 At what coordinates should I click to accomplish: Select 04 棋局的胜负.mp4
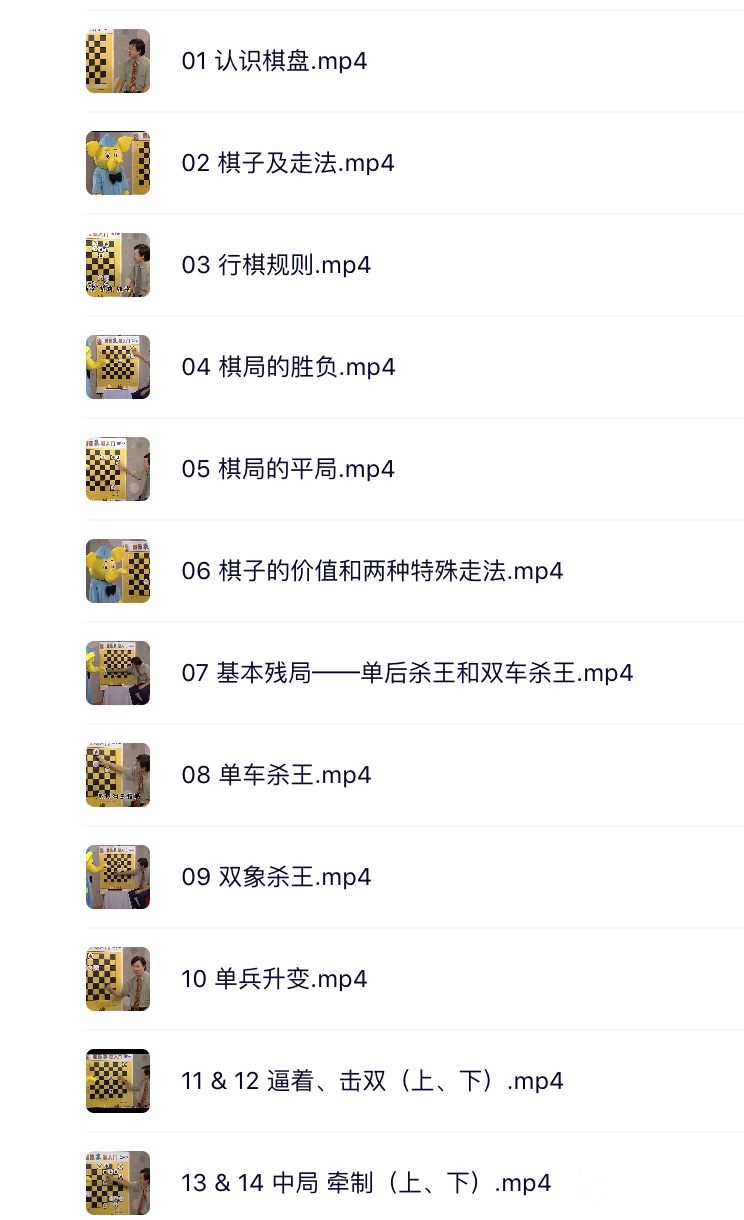click(x=288, y=367)
